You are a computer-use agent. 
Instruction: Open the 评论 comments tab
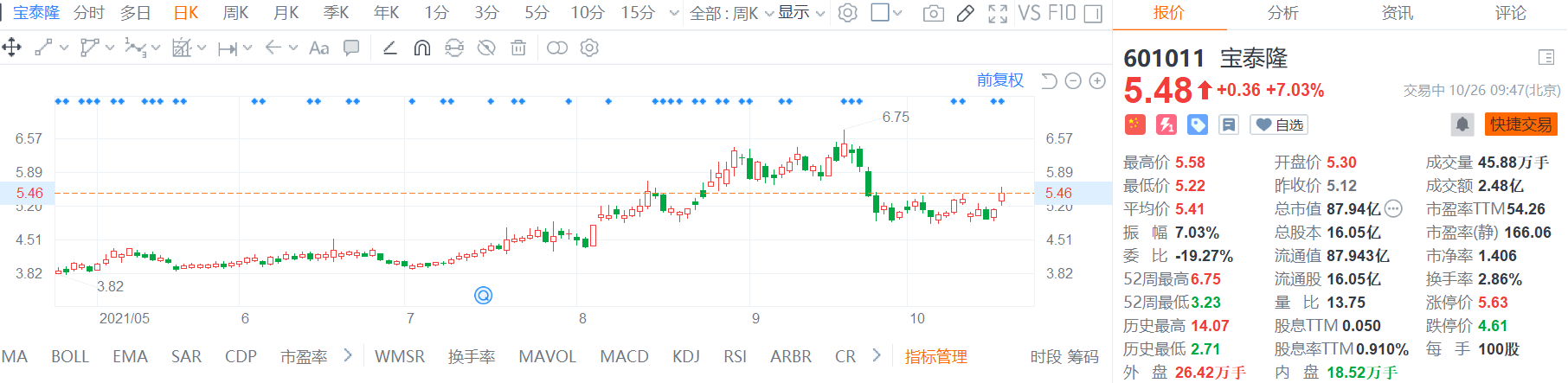1510,13
